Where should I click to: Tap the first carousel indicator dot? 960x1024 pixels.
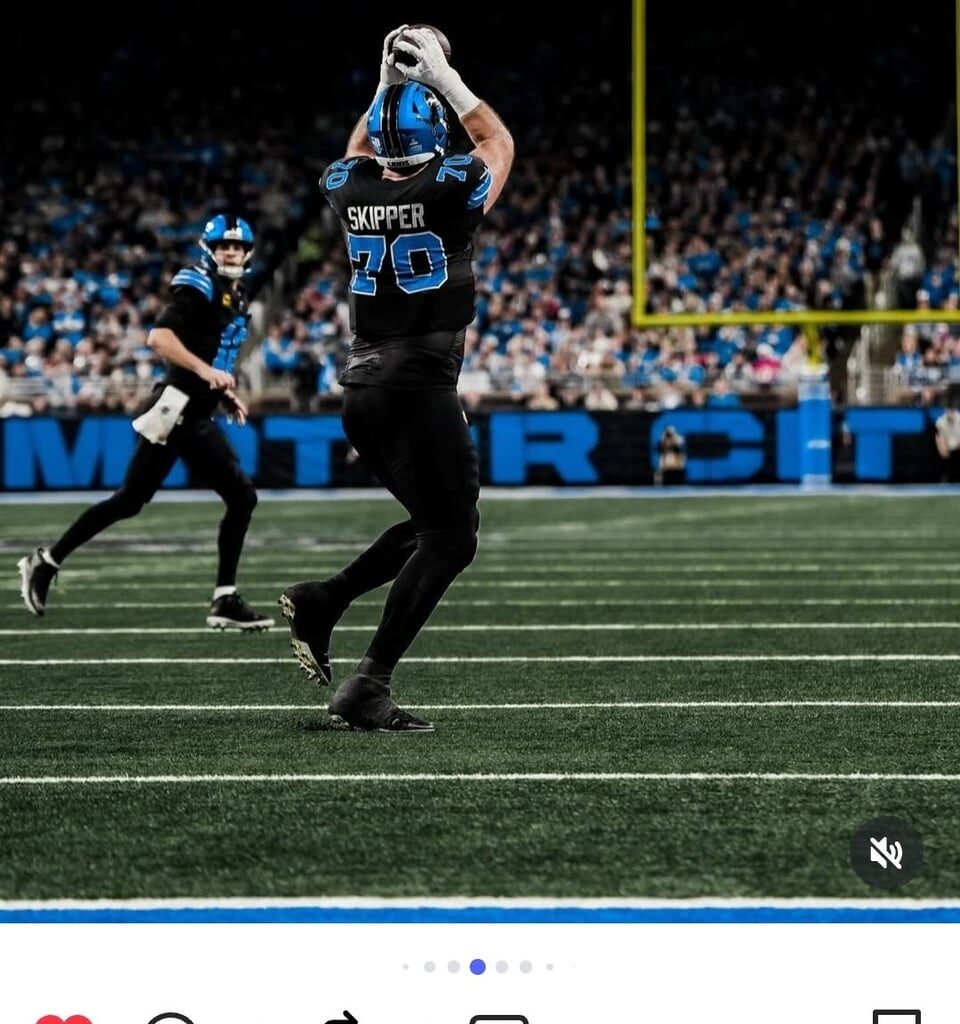pyautogui.click(x=406, y=965)
